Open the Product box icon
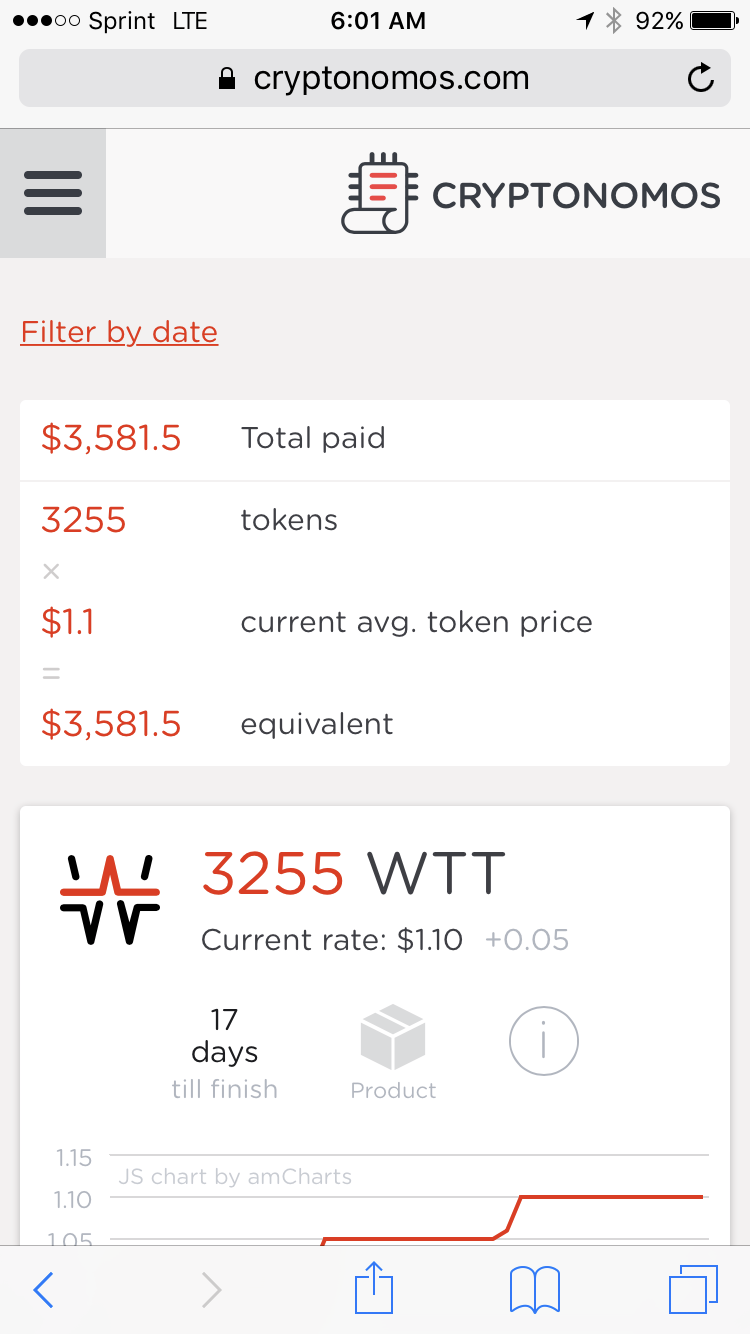Screen dimensions: 750x1334 click(393, 1038)
